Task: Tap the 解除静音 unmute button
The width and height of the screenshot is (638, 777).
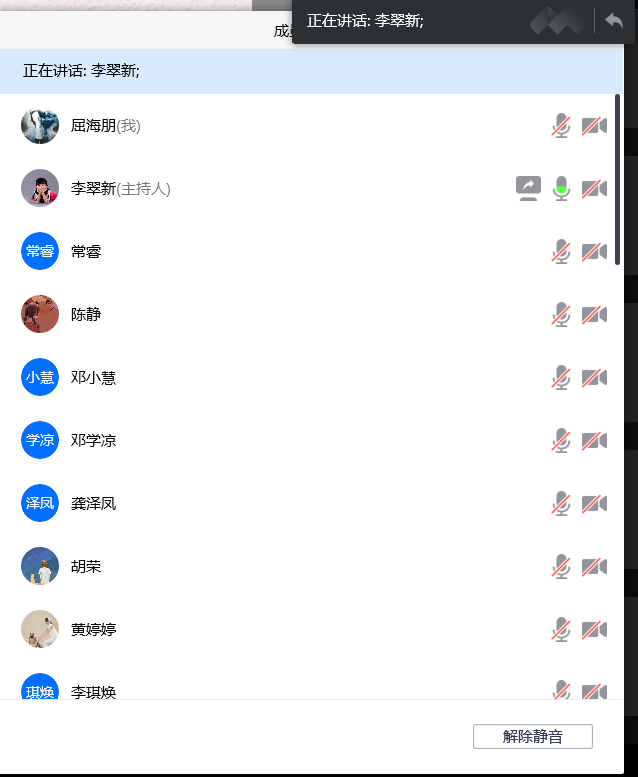Action: pos(532,737)
